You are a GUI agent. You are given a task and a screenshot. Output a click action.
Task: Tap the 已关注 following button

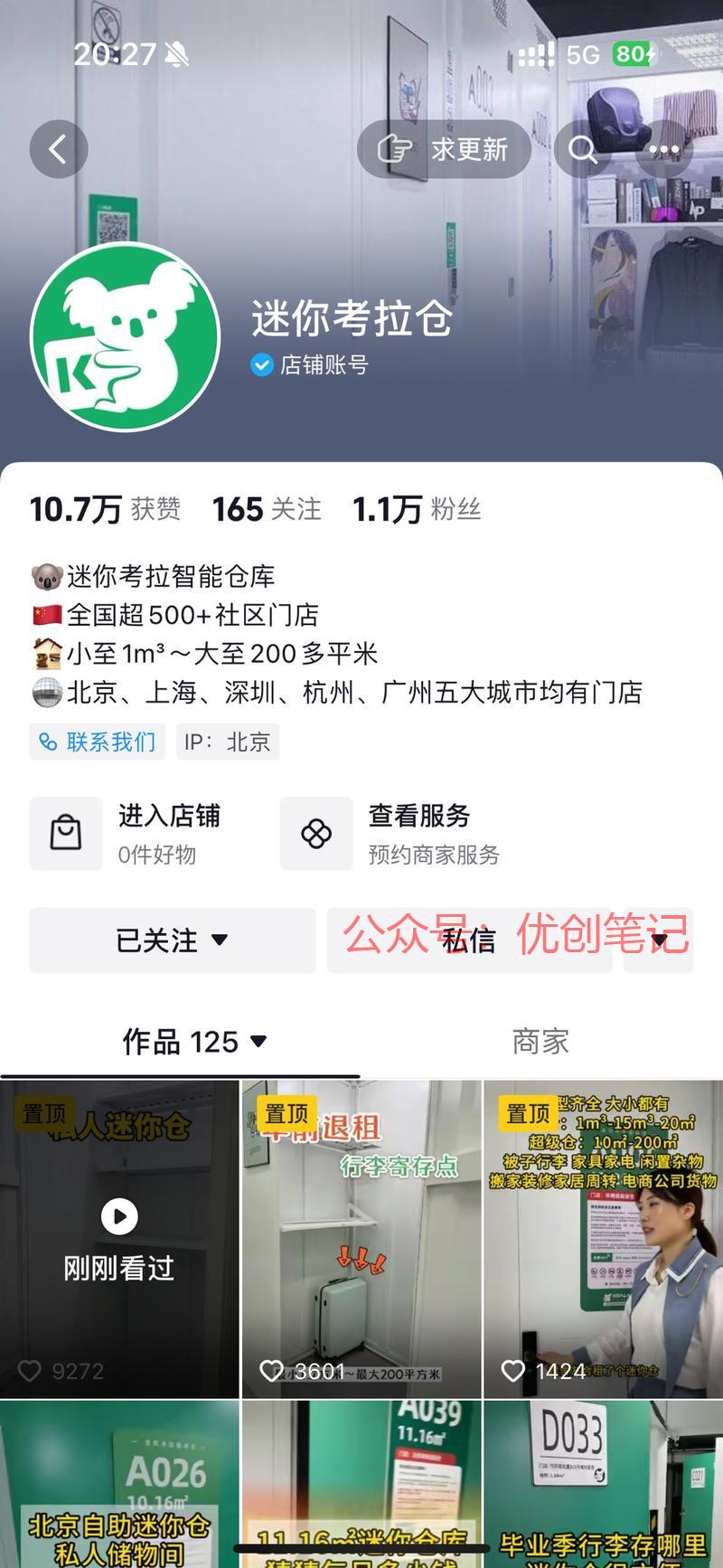[172, 940]
